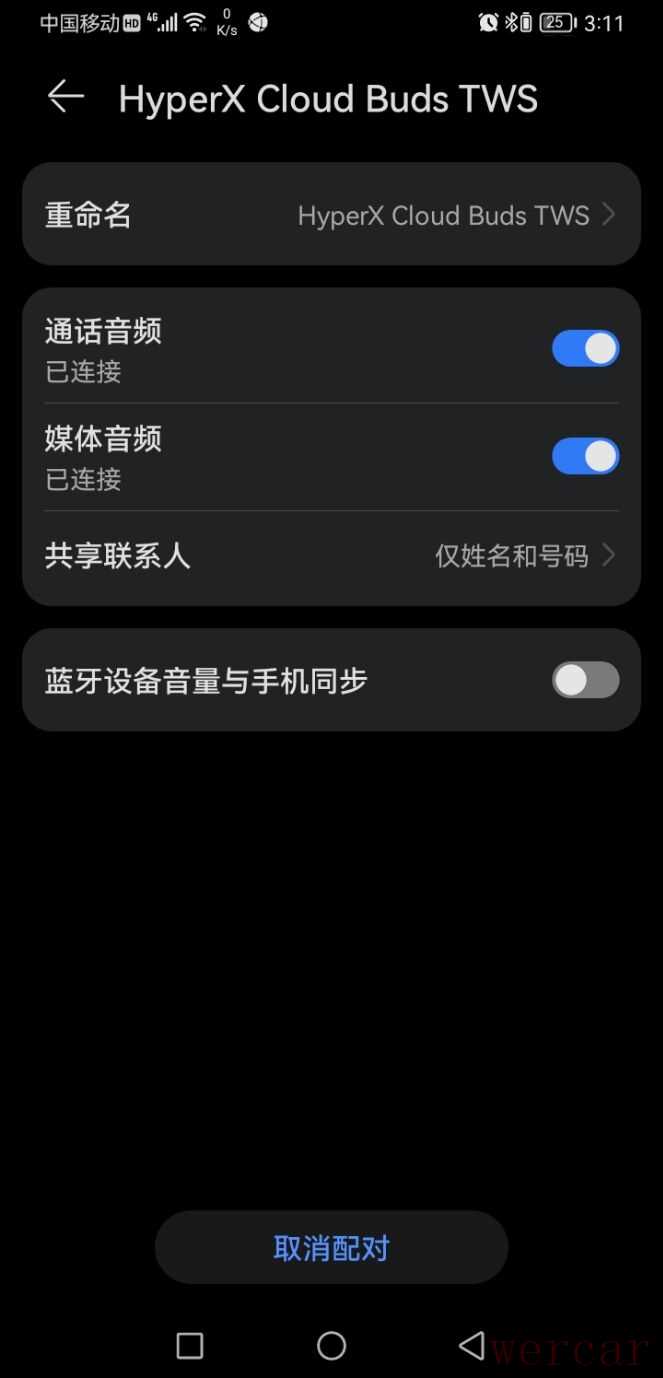Open 共享联系人 contact sharing options
The height and width of the screenshot is (1378, 663).
pyautogui.click(x=331, y=556)
